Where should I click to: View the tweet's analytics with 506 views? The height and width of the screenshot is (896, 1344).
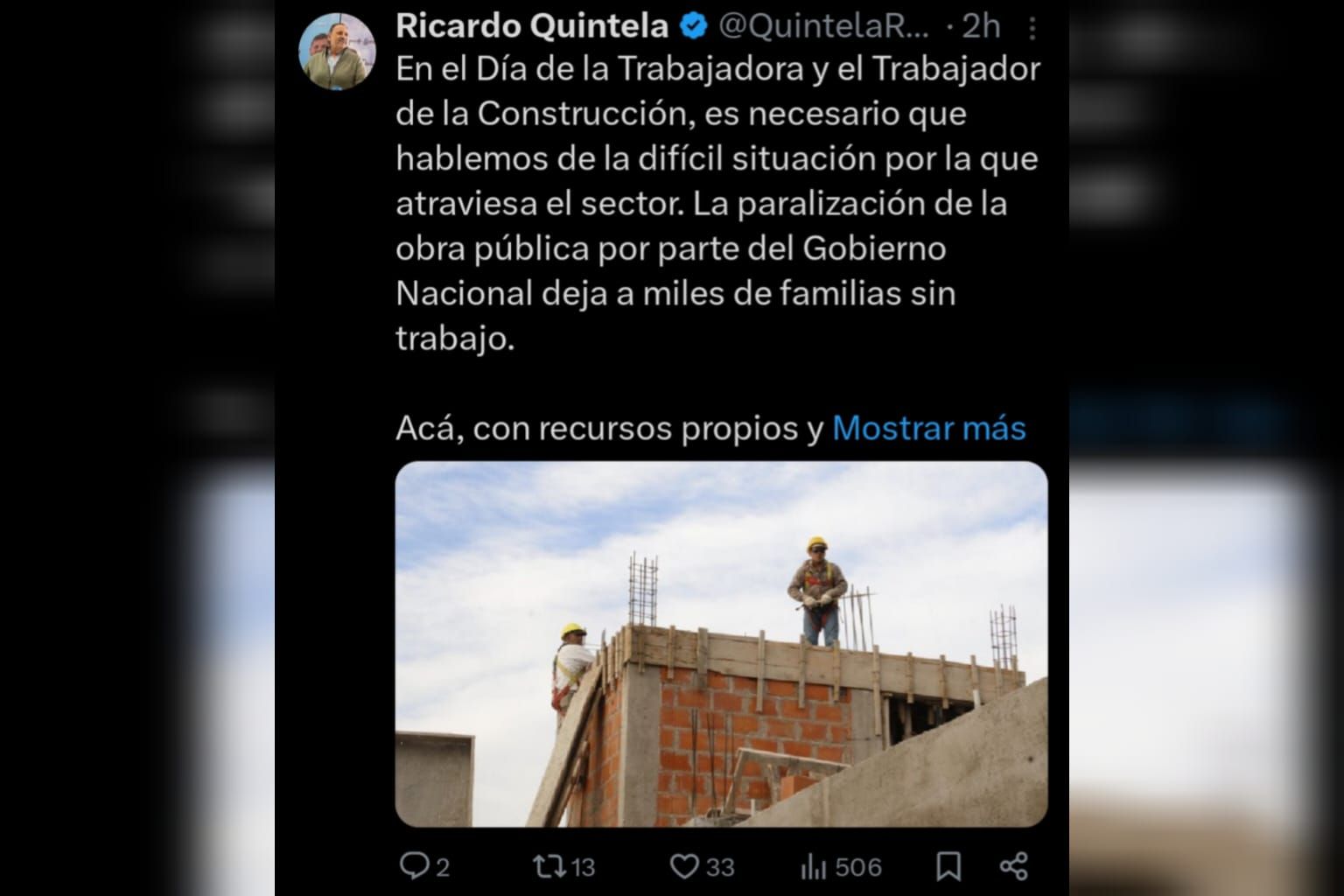coord(814,866)
